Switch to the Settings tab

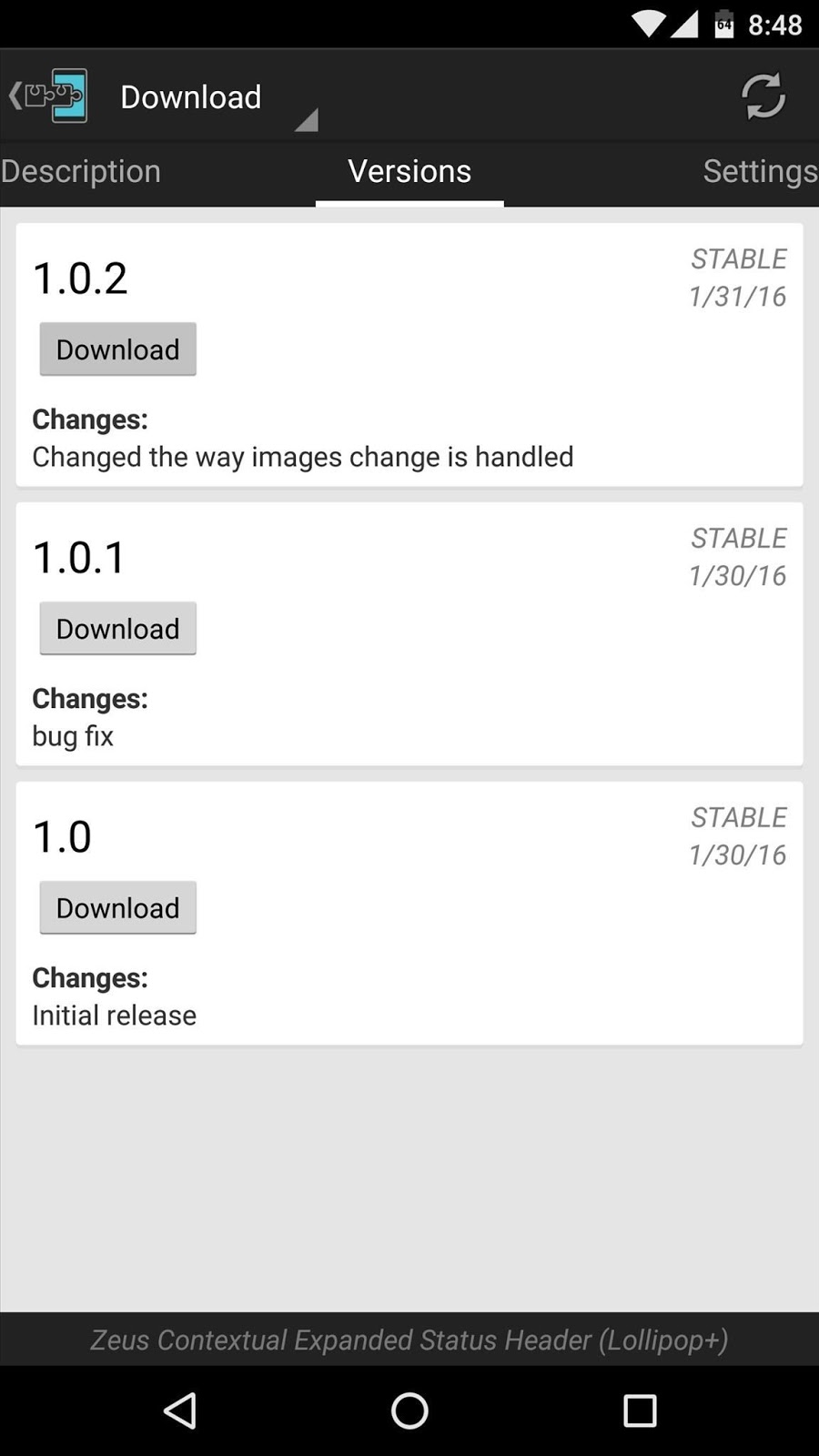[760, 171]
